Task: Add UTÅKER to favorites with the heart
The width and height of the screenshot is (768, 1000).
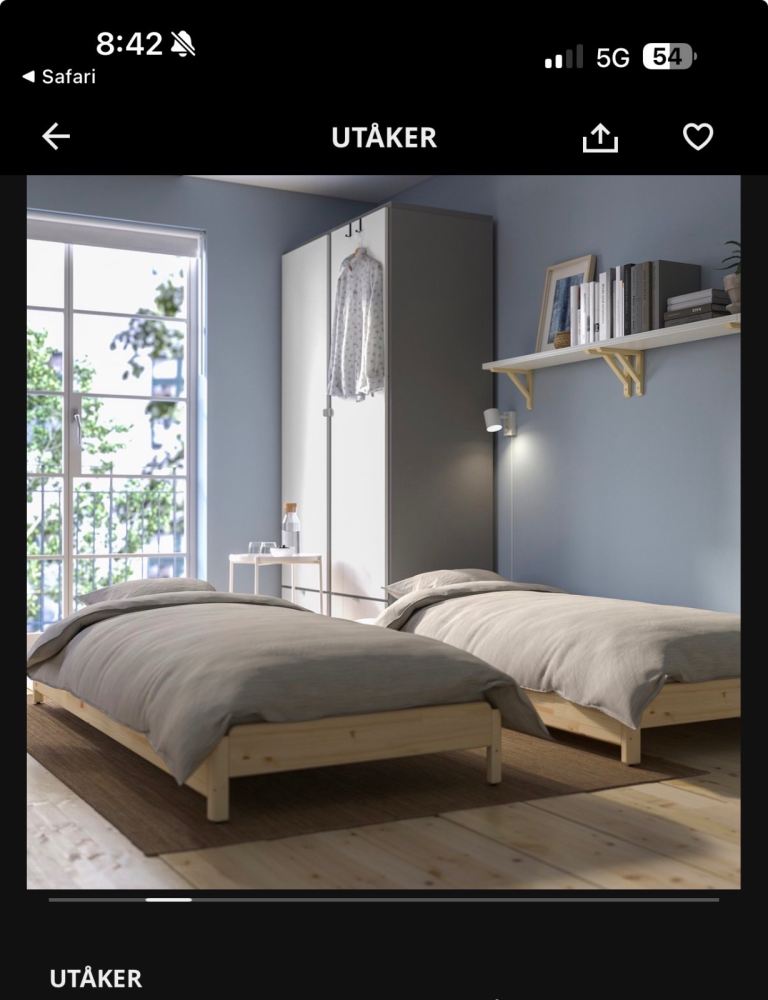Action: click(697, 137)
